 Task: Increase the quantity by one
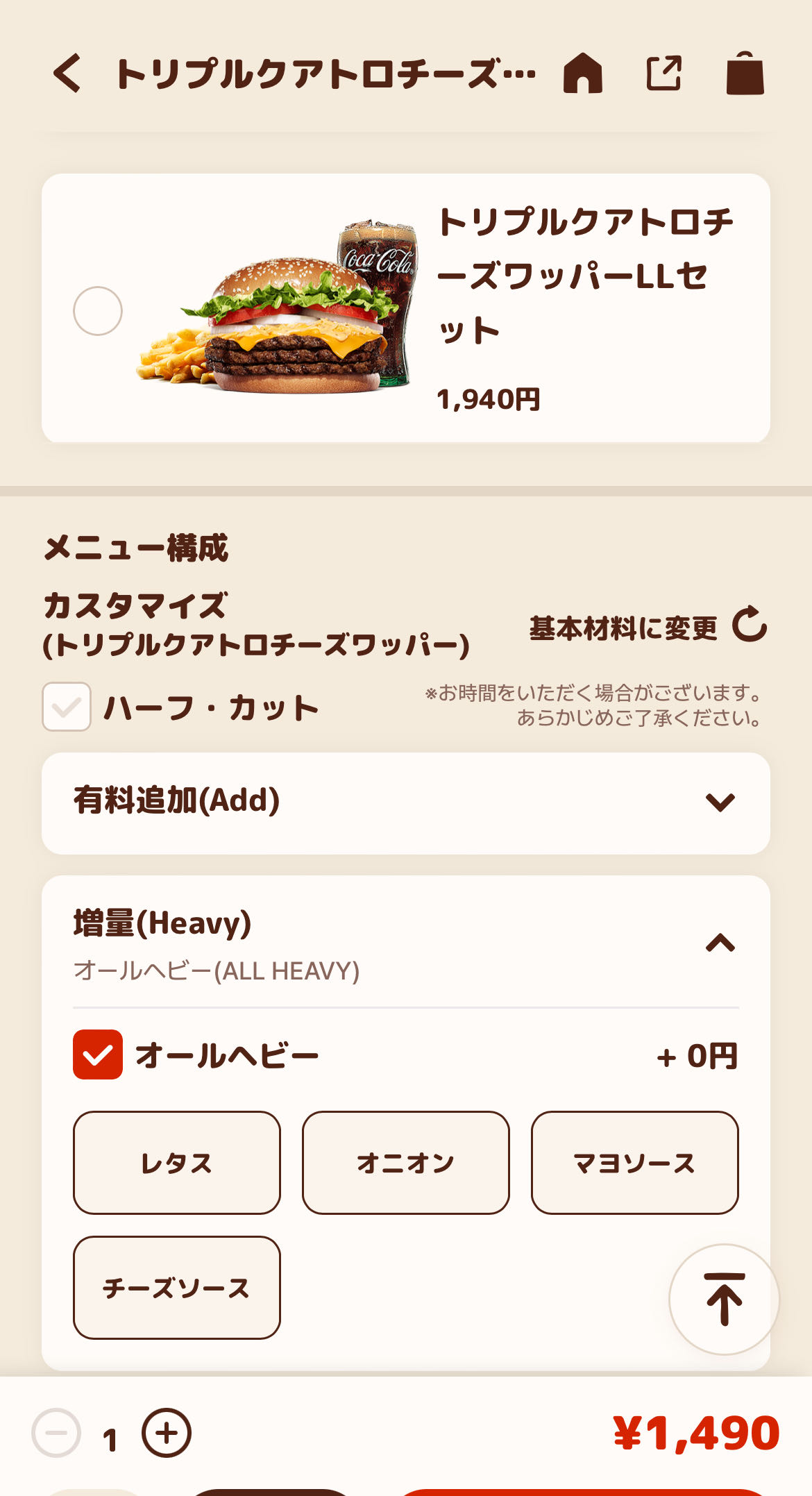(x=167, y=1433)
